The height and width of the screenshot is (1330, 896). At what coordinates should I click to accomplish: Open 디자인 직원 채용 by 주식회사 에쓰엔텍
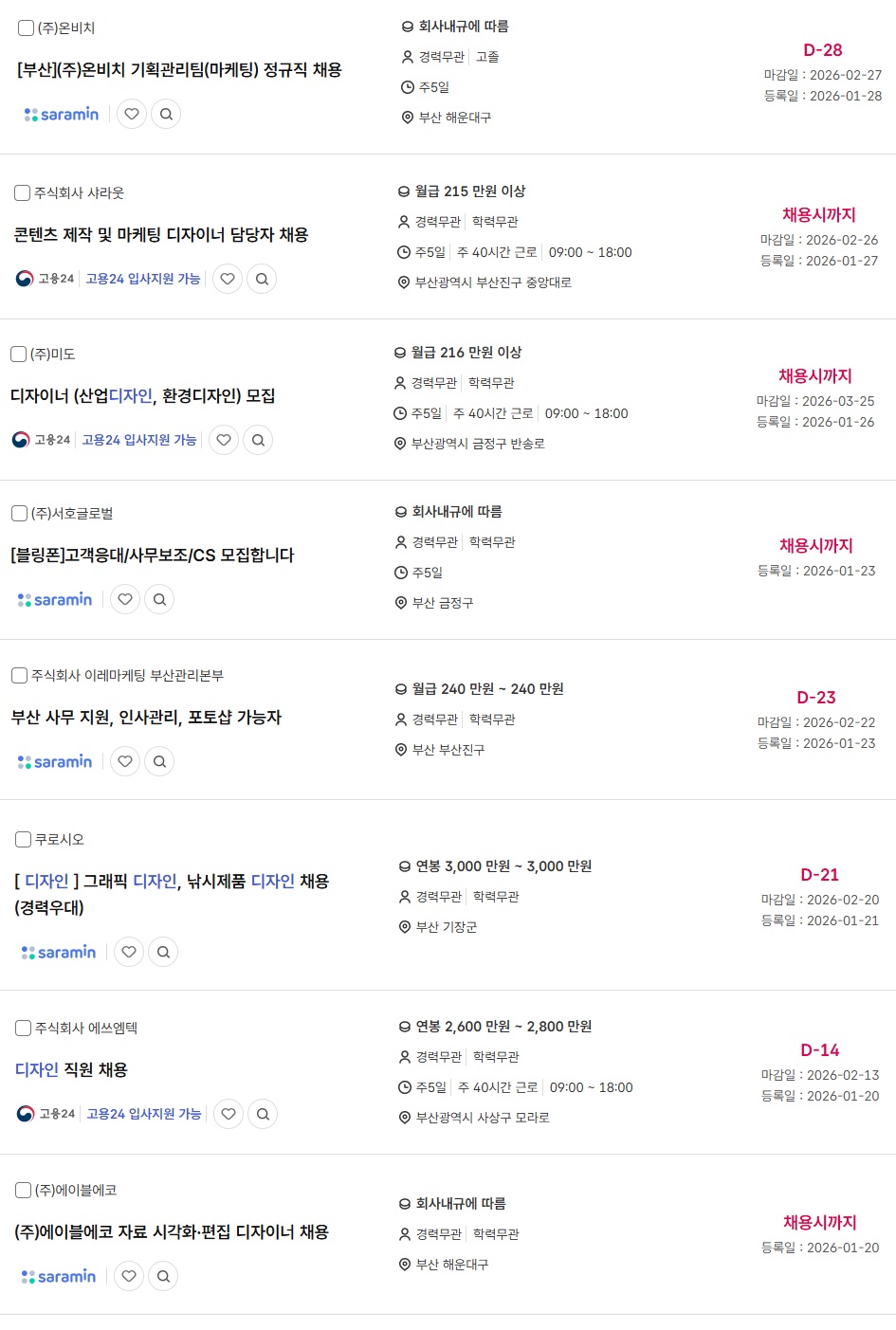point(71,1070)
